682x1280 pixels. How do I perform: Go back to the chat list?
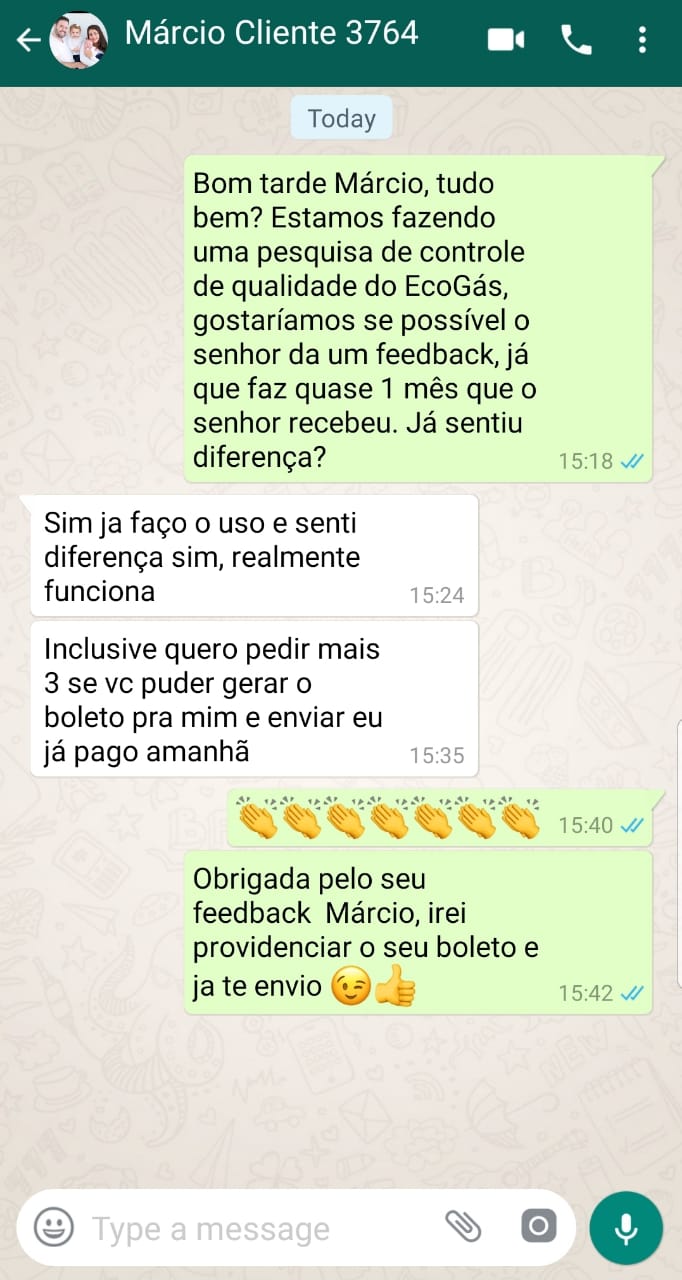(28, 40)
